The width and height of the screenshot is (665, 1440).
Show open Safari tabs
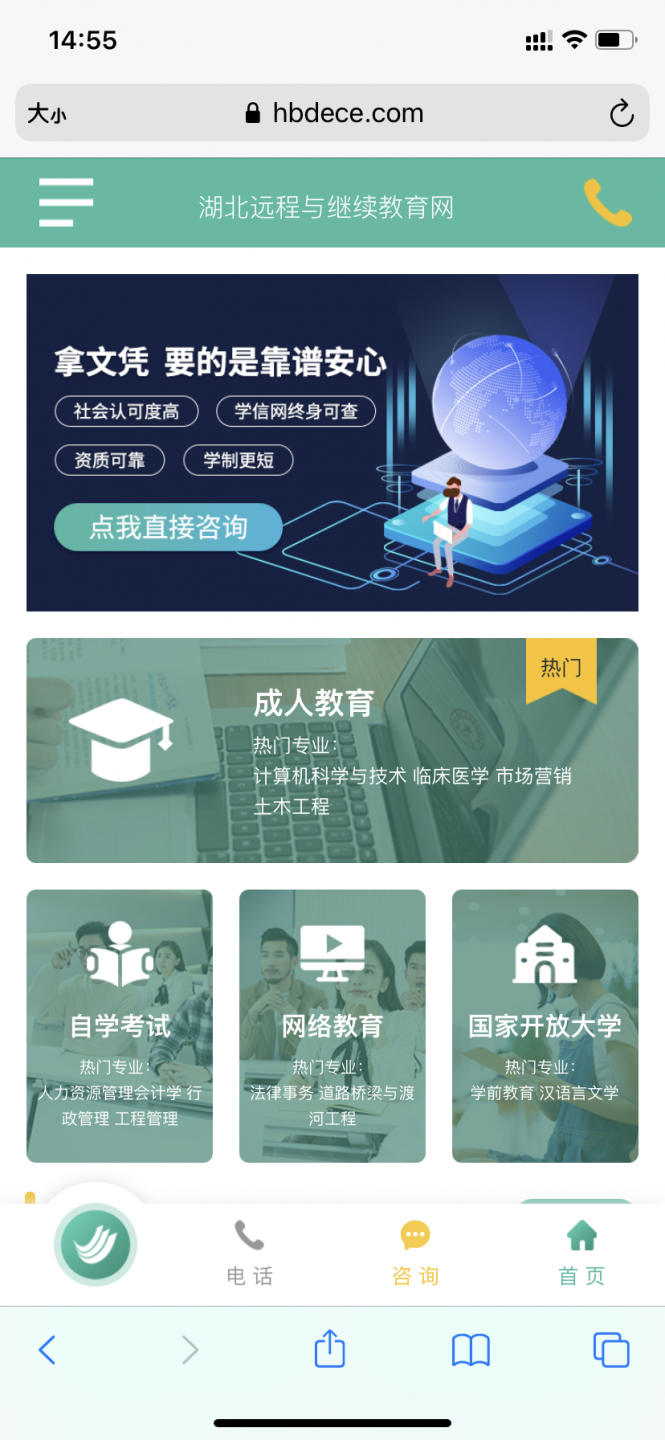click(611, 1350)
